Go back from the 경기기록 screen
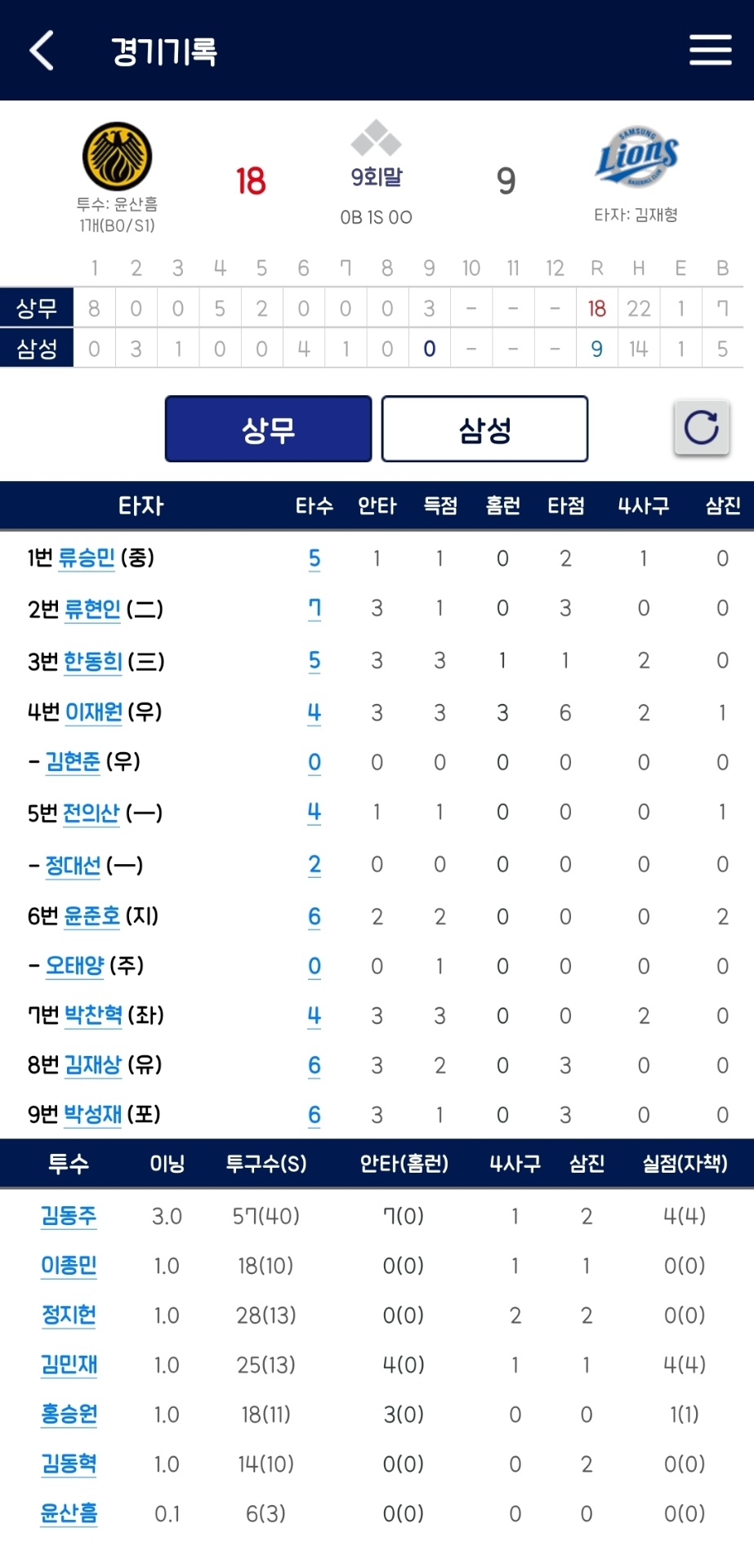The width and height of the screenshot is (754, 1568). [x=42, y=51]
